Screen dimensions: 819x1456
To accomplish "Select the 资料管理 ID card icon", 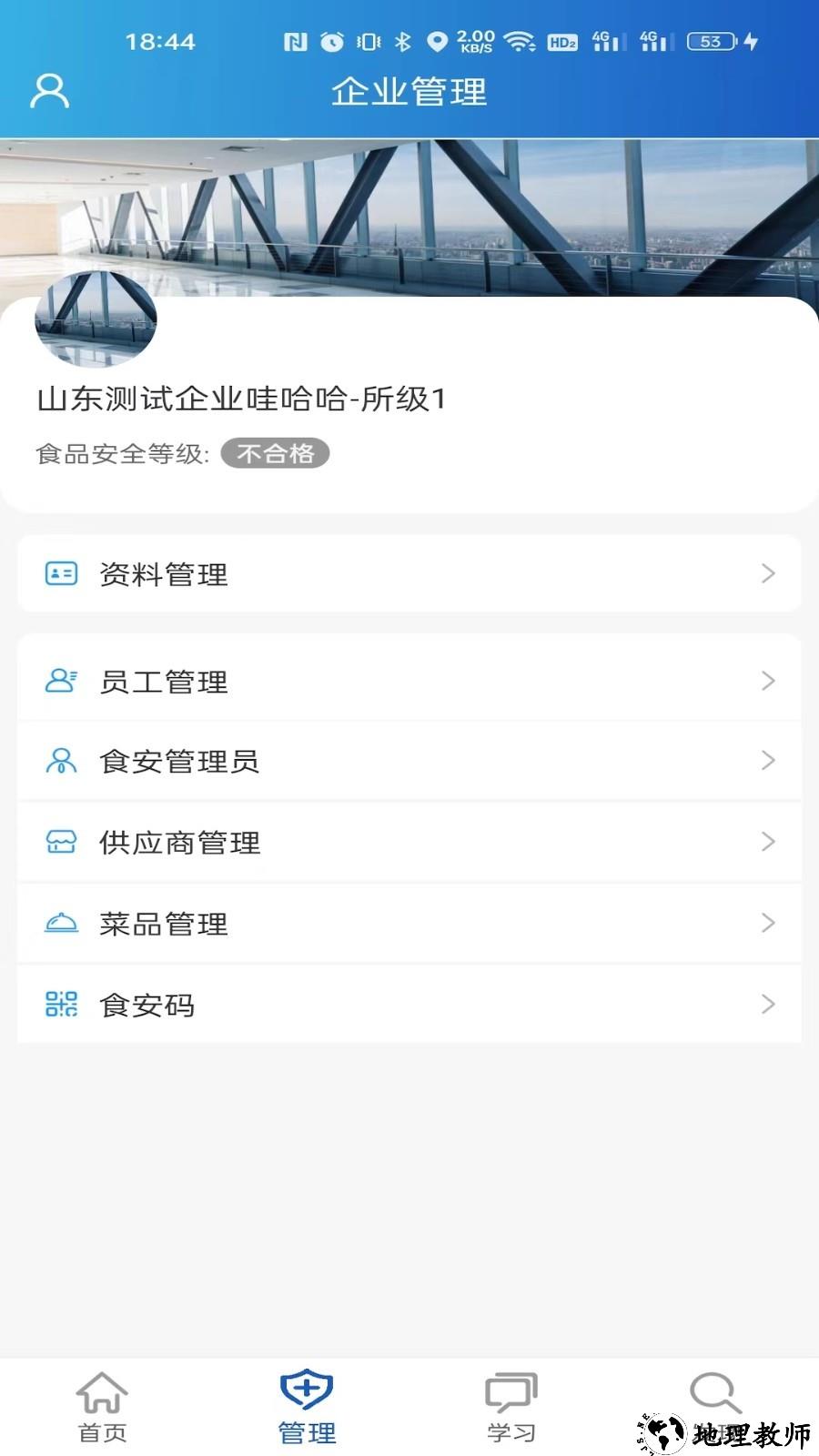I will tap(62, 573).
